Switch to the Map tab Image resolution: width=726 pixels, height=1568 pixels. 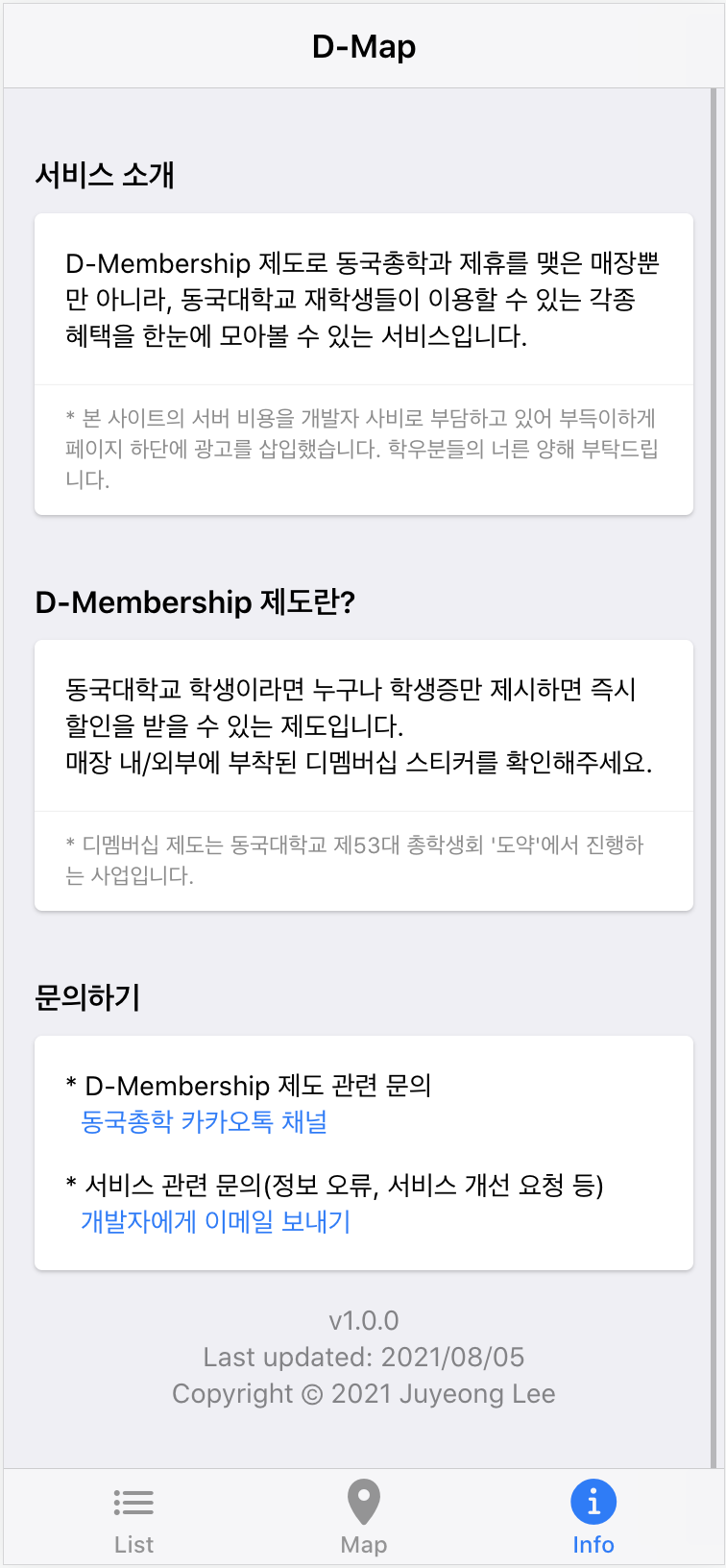click(363, 1516)
